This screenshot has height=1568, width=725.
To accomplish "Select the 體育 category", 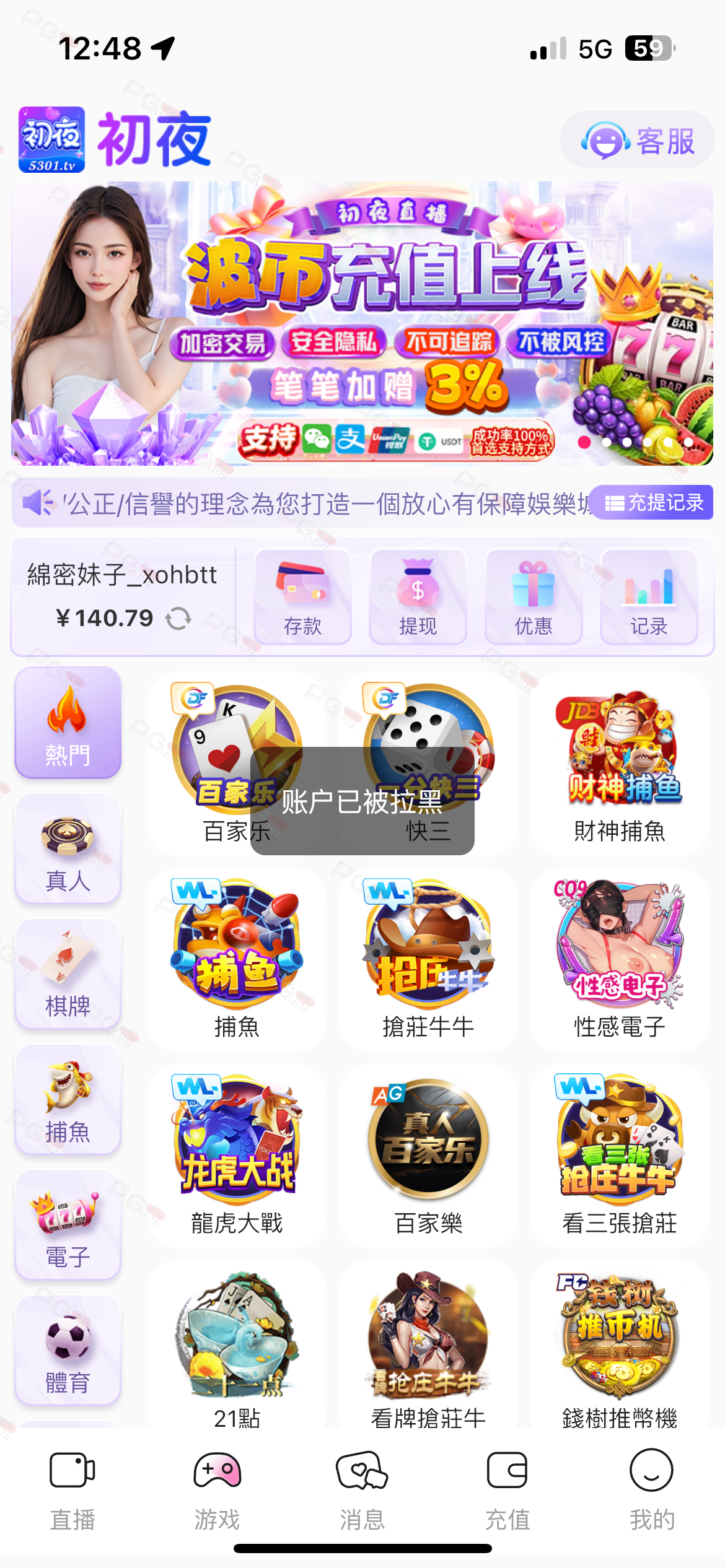I will pos(68,1351).
